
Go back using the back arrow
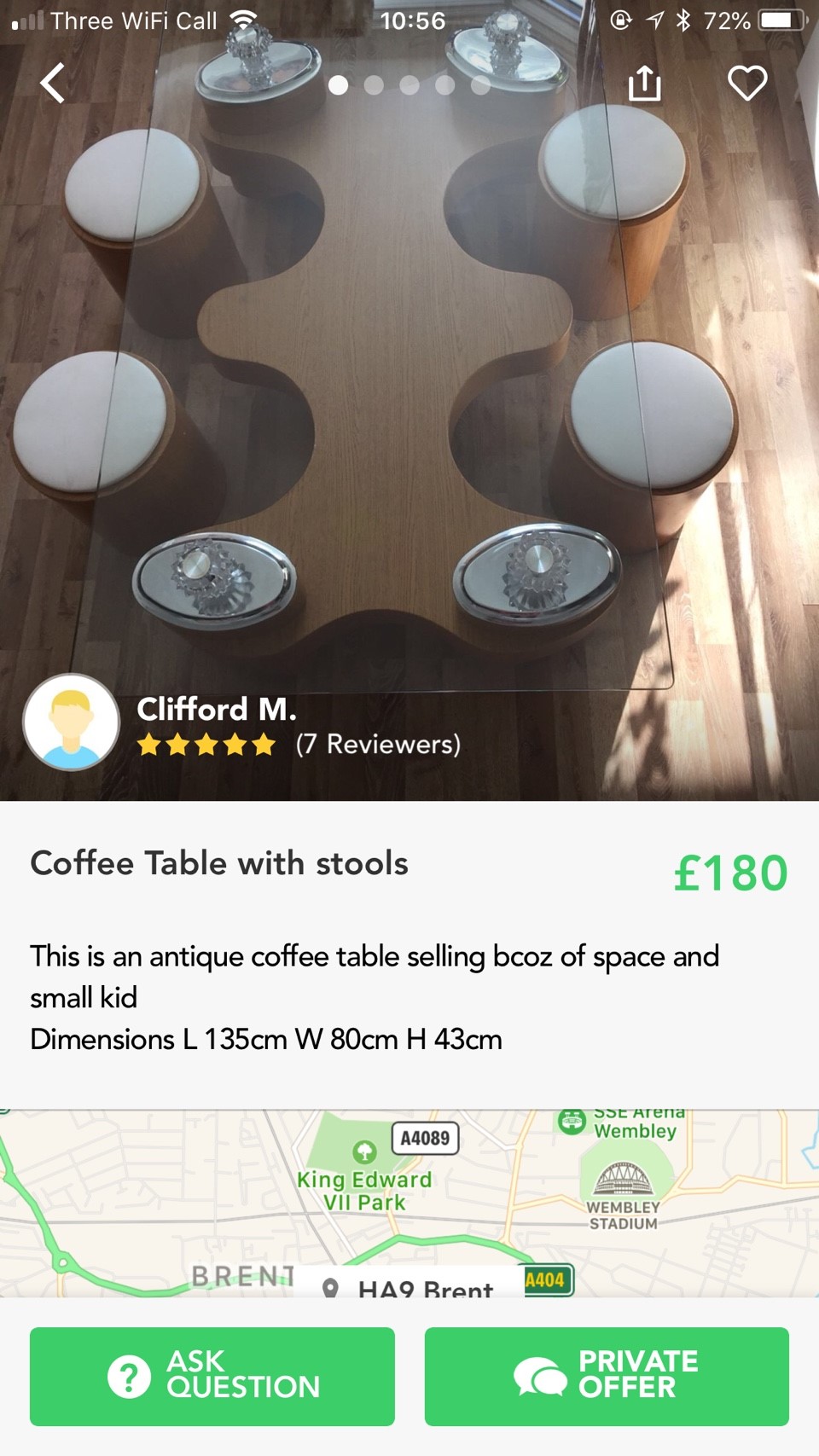(53, 84)
